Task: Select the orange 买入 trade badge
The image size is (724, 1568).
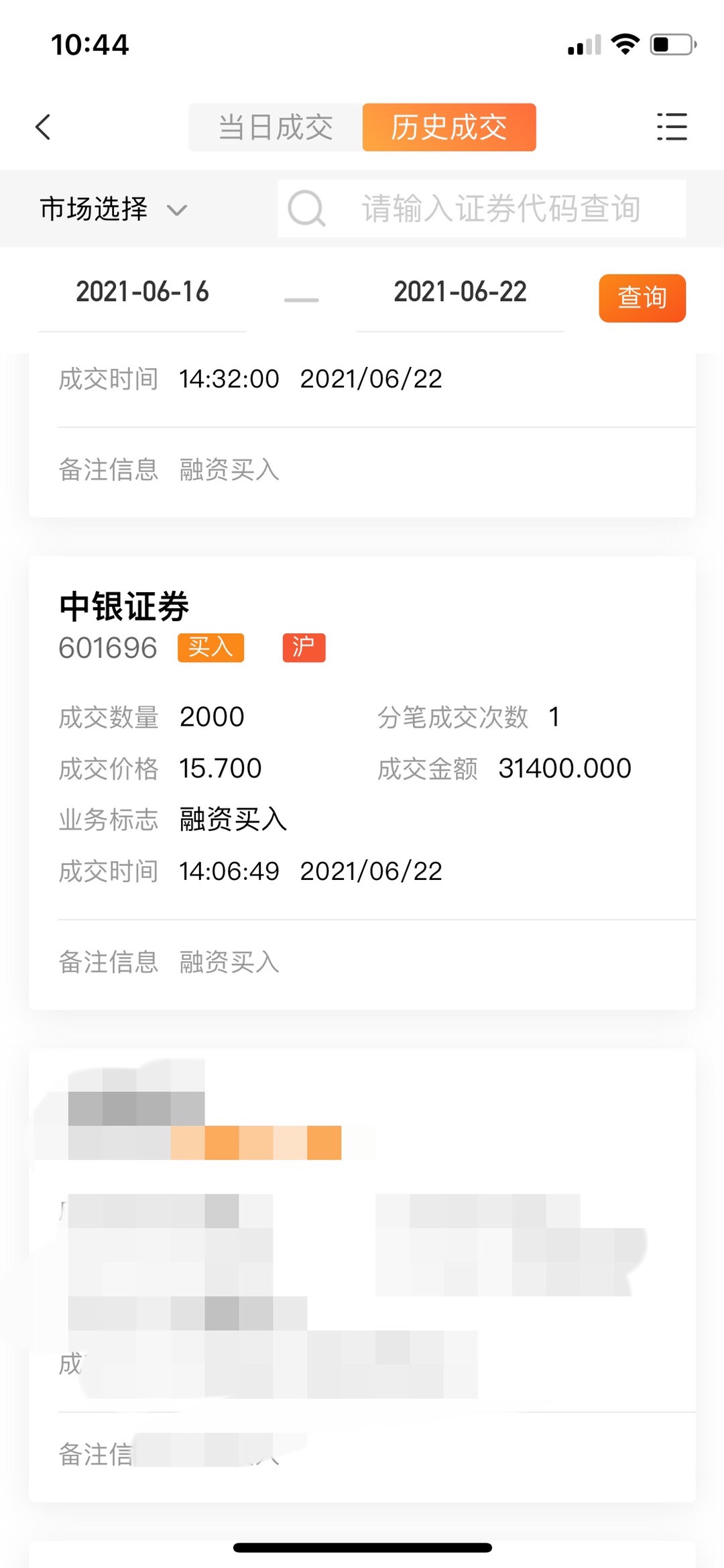Action: [210, 647]
